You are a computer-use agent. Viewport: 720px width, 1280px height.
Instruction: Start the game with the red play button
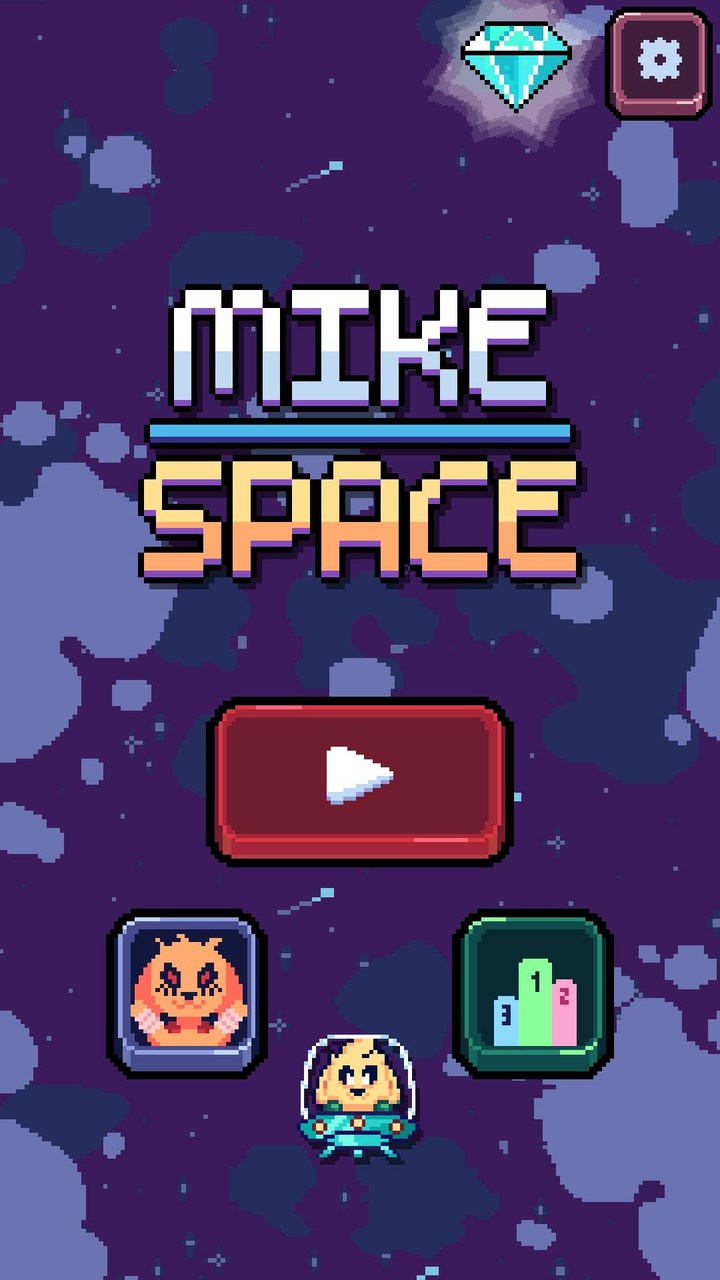360,780
